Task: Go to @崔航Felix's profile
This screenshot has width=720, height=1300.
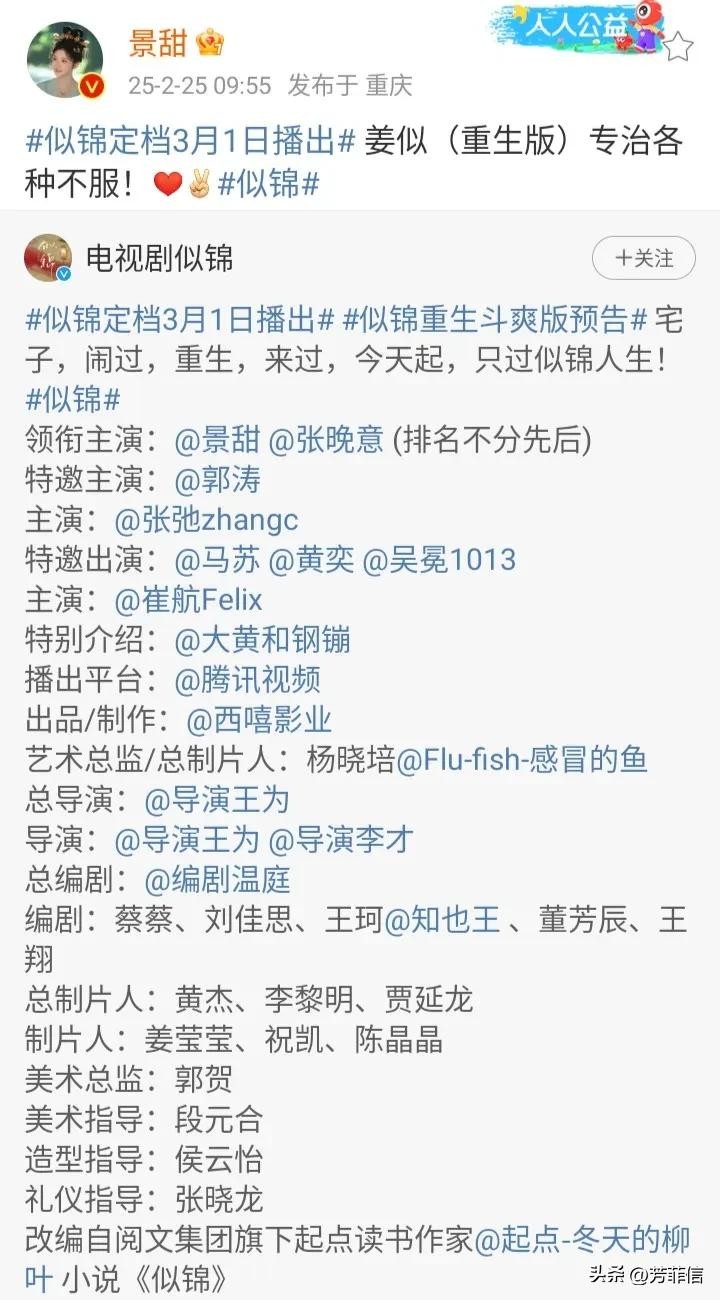Action: 189,600
